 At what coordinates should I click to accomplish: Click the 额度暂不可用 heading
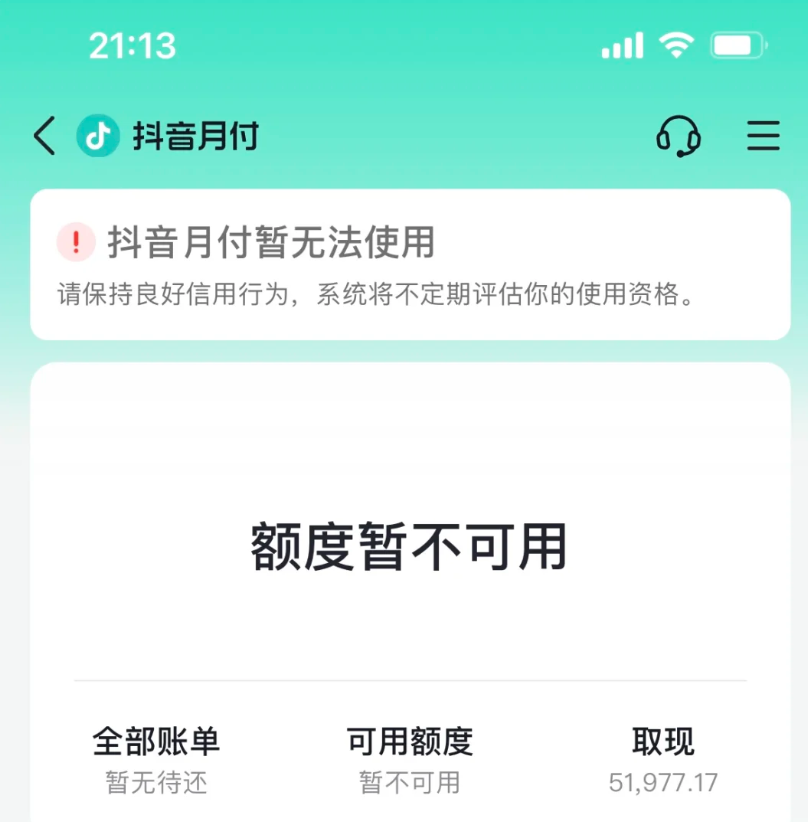[404, 546]
